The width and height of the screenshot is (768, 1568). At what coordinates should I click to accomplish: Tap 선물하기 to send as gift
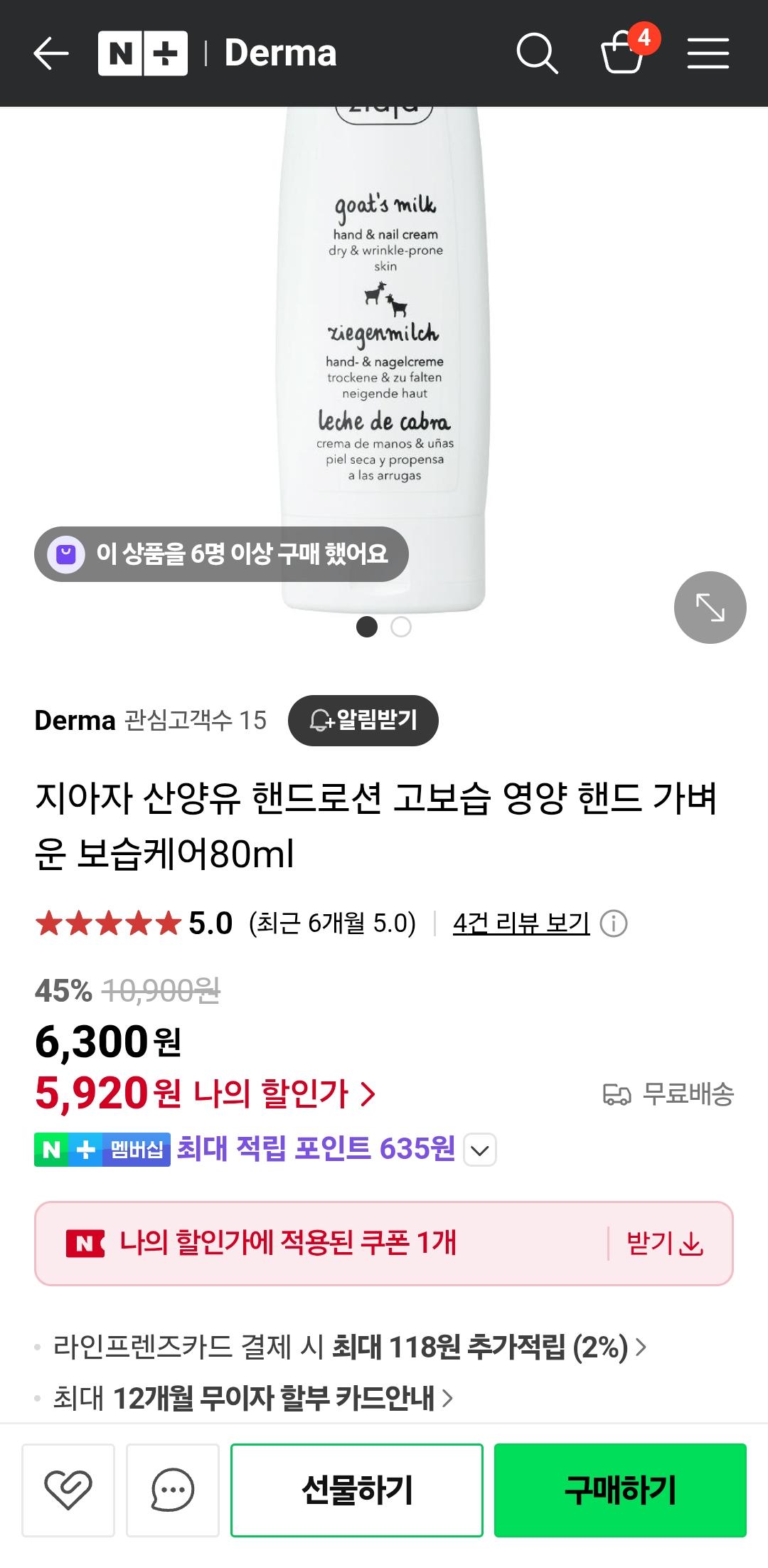pyautogui.click(x=357, y=1490)
